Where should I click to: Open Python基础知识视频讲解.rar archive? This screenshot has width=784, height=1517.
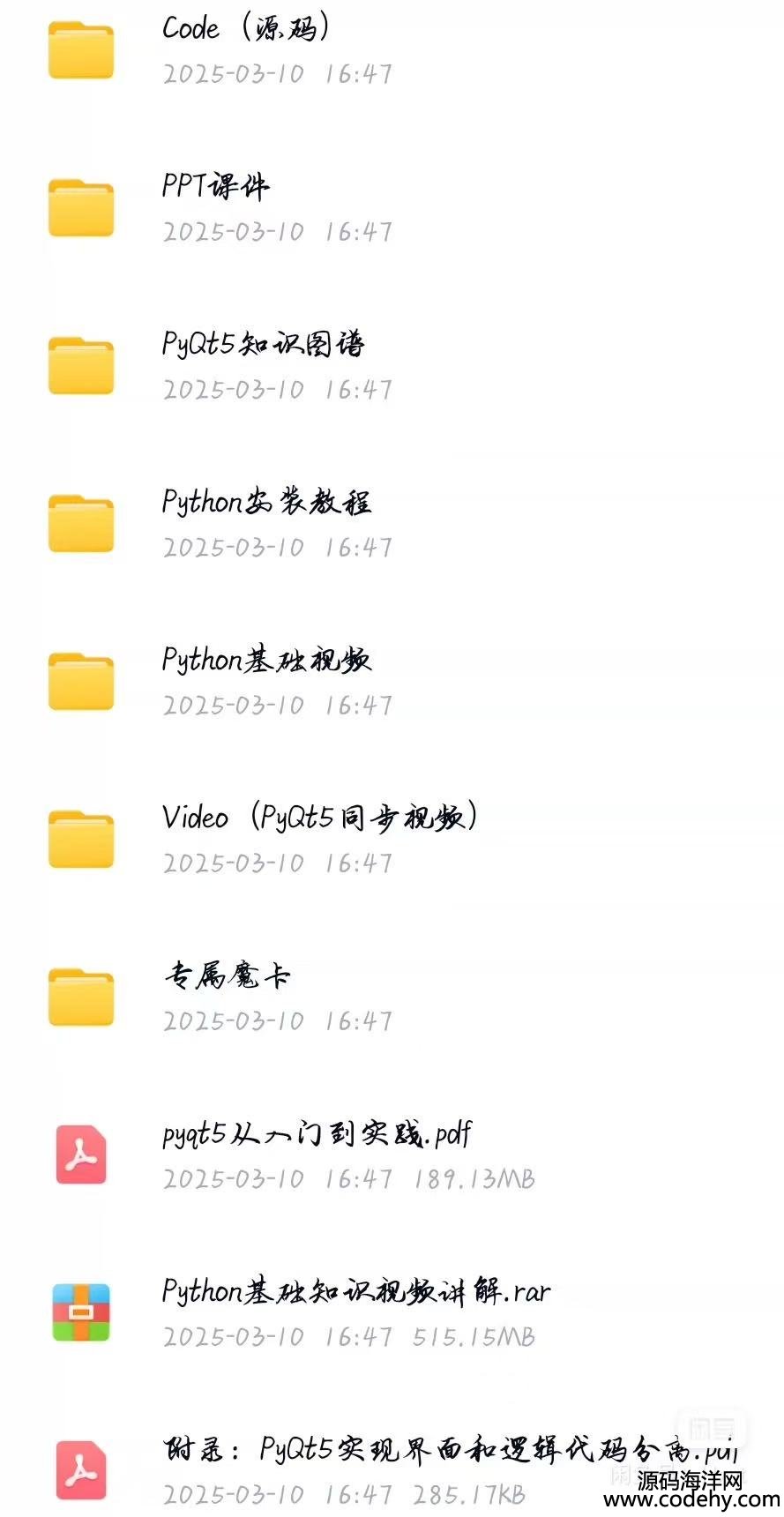click(x=392, y=1313)
